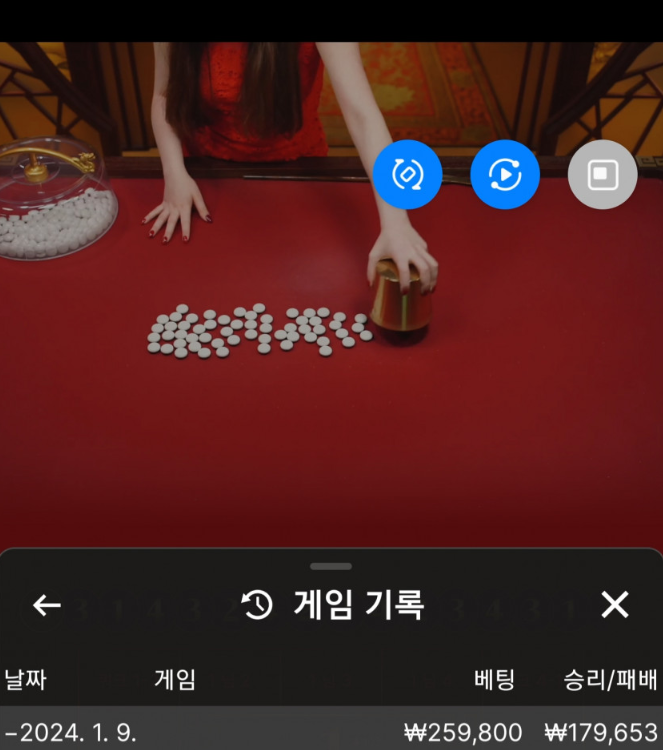This screenshot has width=663, height=750.
Task: Tap the blue replay play button
Action: click(505, 175)
